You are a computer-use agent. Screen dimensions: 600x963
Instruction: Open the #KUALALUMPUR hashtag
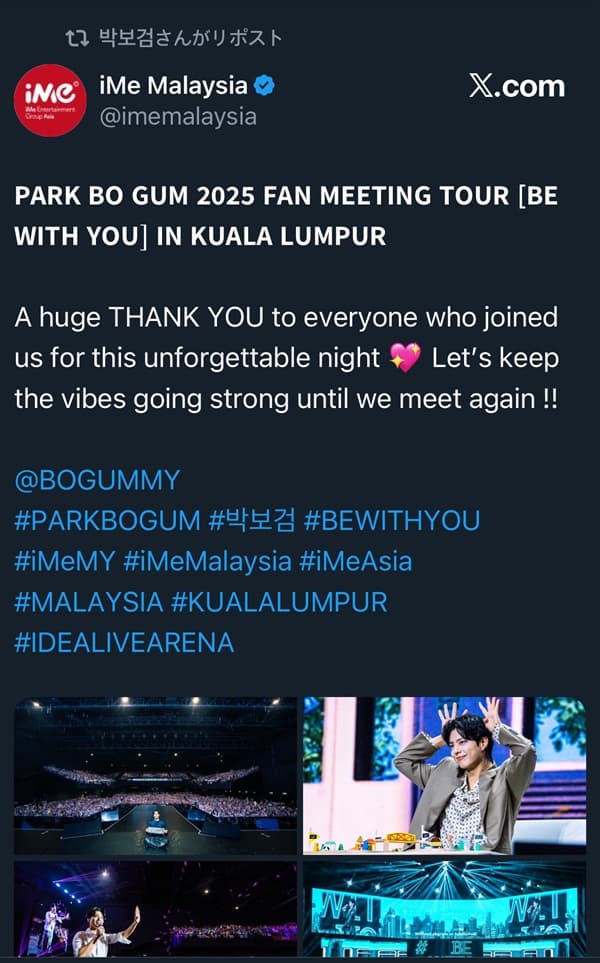[x=279, y=602]
